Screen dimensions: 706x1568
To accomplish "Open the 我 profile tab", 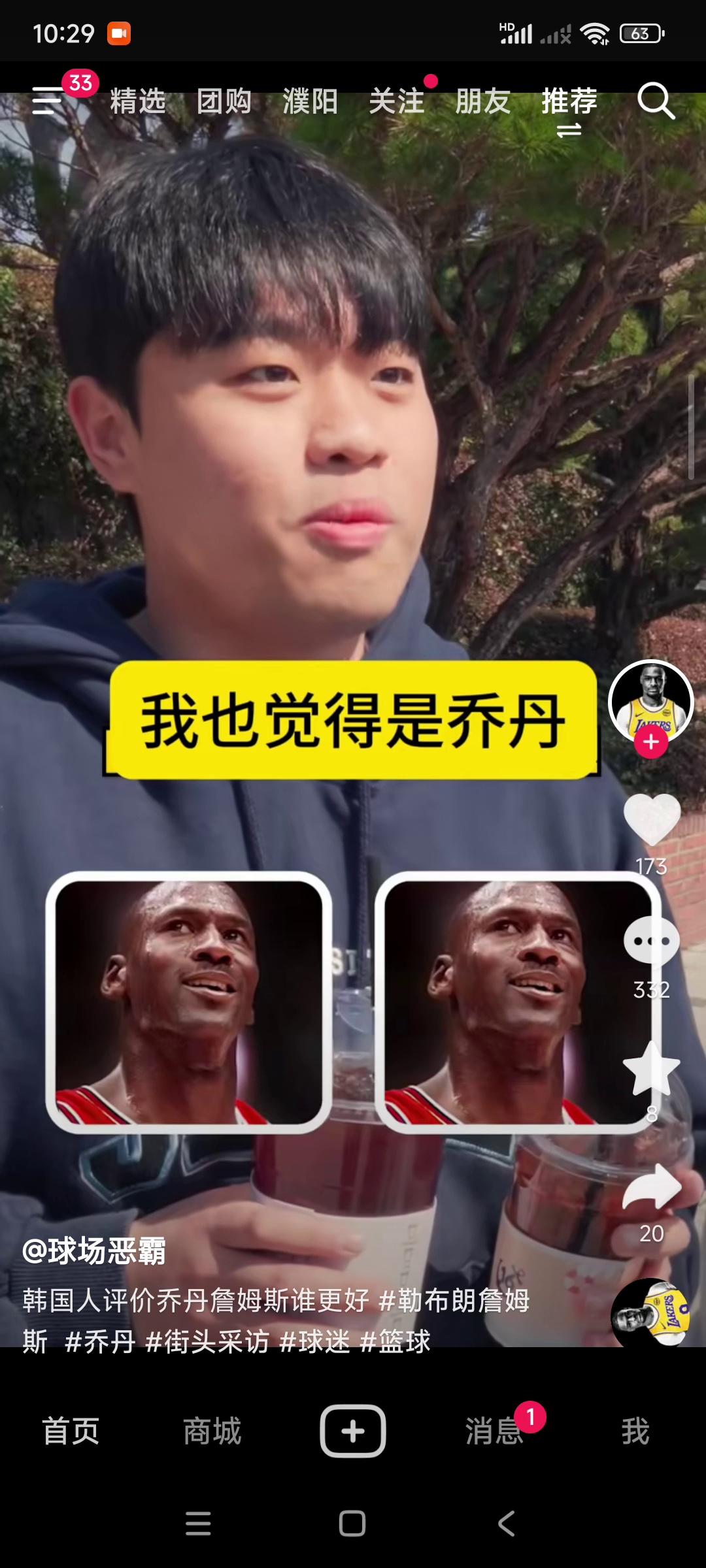I will point(635,1431).
